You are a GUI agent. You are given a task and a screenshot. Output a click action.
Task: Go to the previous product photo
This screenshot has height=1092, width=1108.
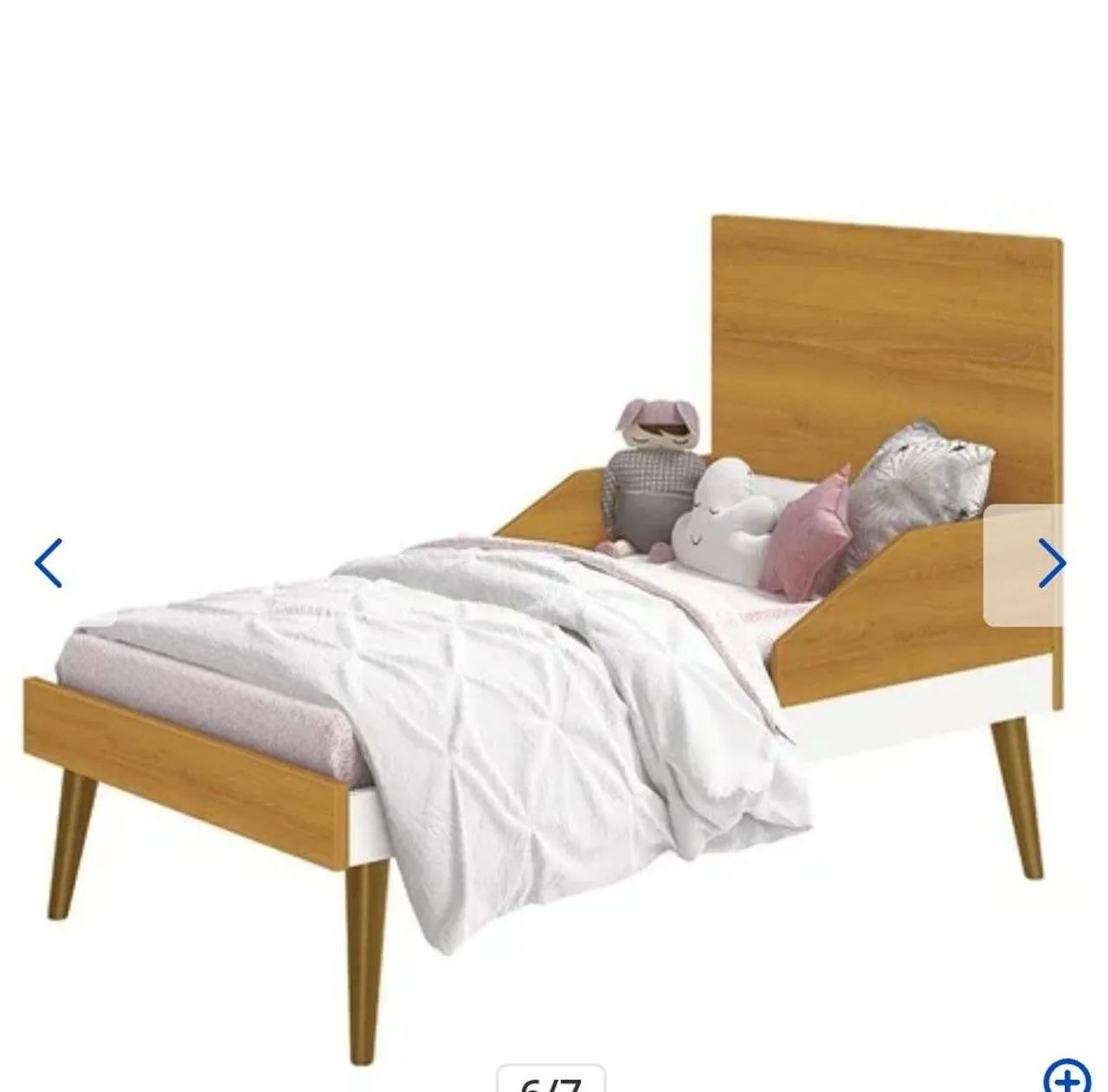pyautogui.click(x=48, y=563)
